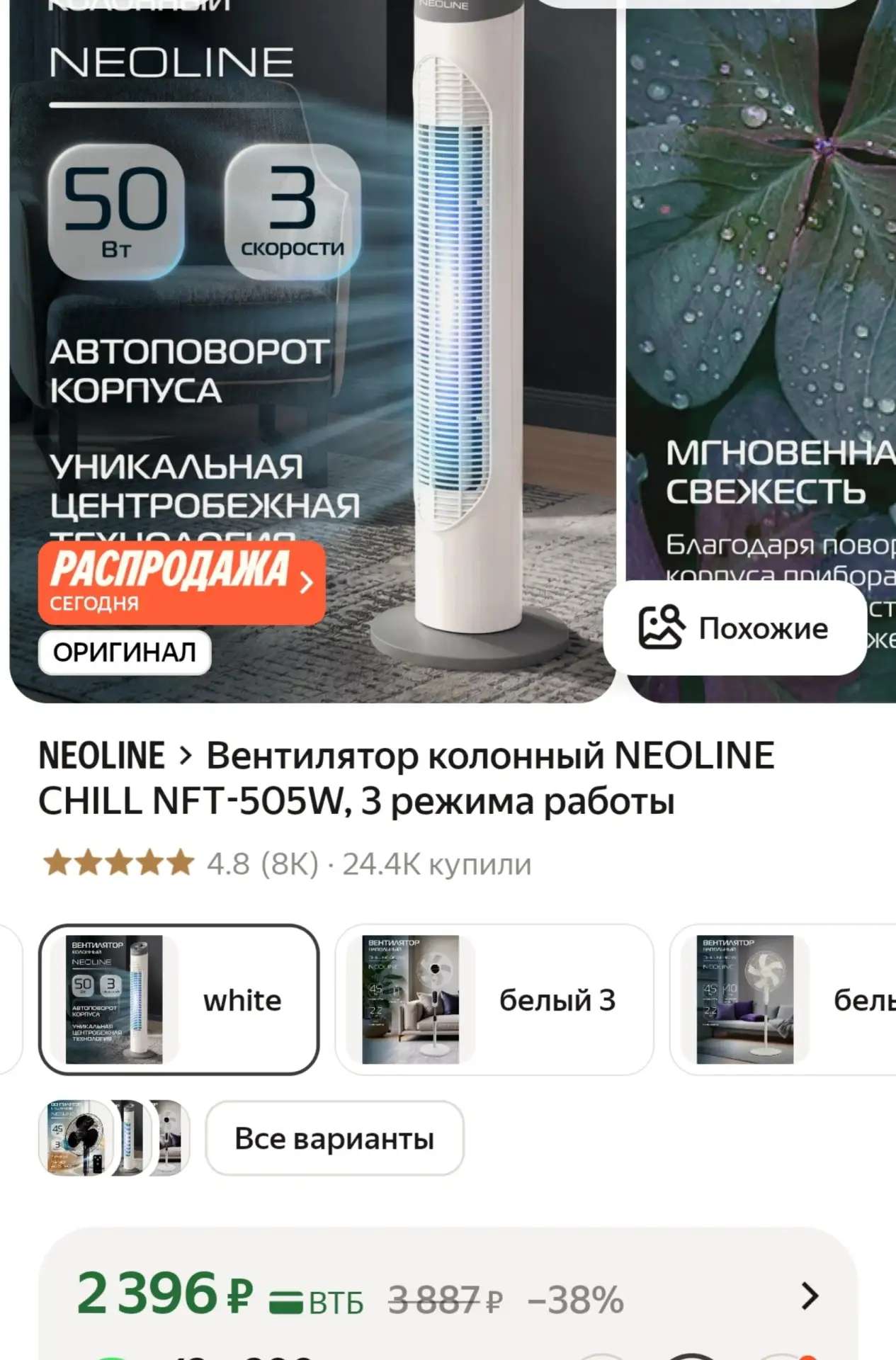Select the белый 3 variant
This screenshot has height=1360, width=896.
click(x=494, y=999)
